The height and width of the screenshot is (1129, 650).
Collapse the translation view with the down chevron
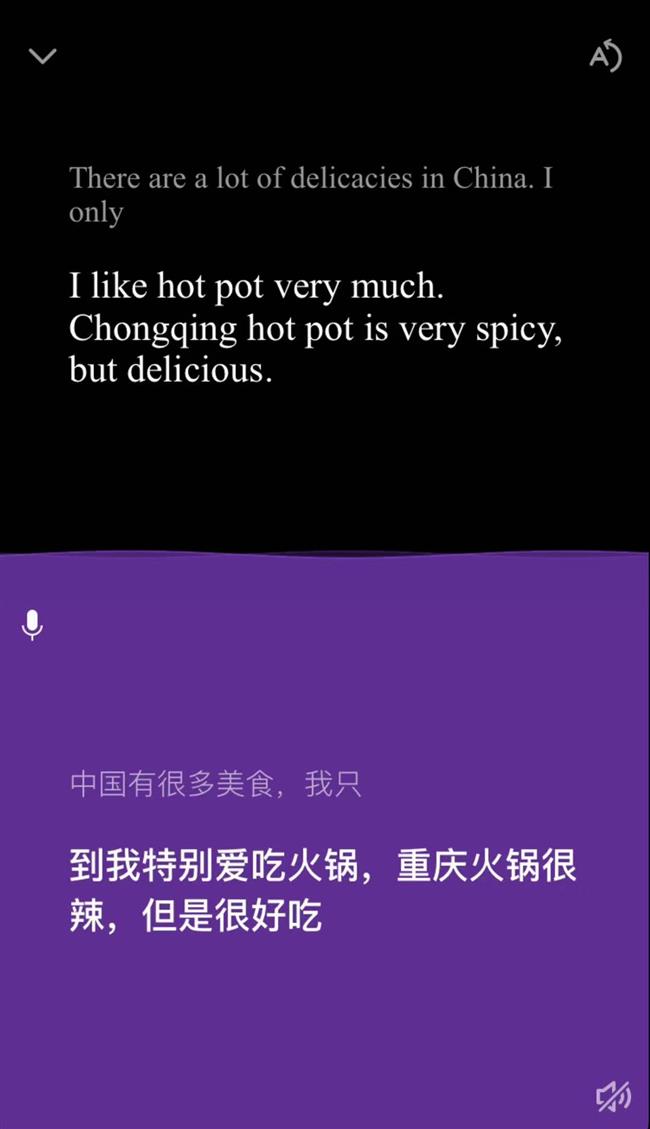coord(43,56)
